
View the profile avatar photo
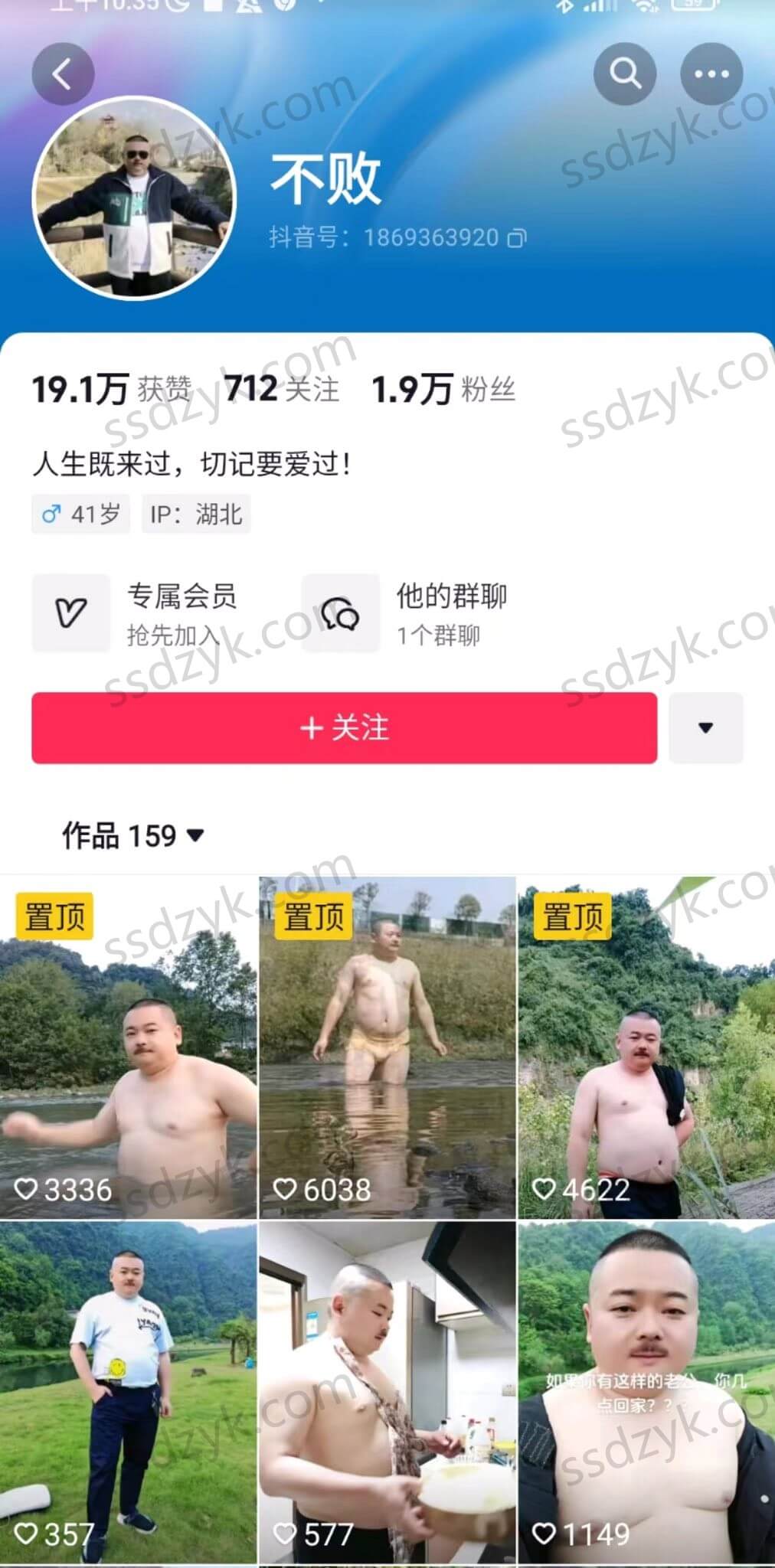tap(134, 198)
